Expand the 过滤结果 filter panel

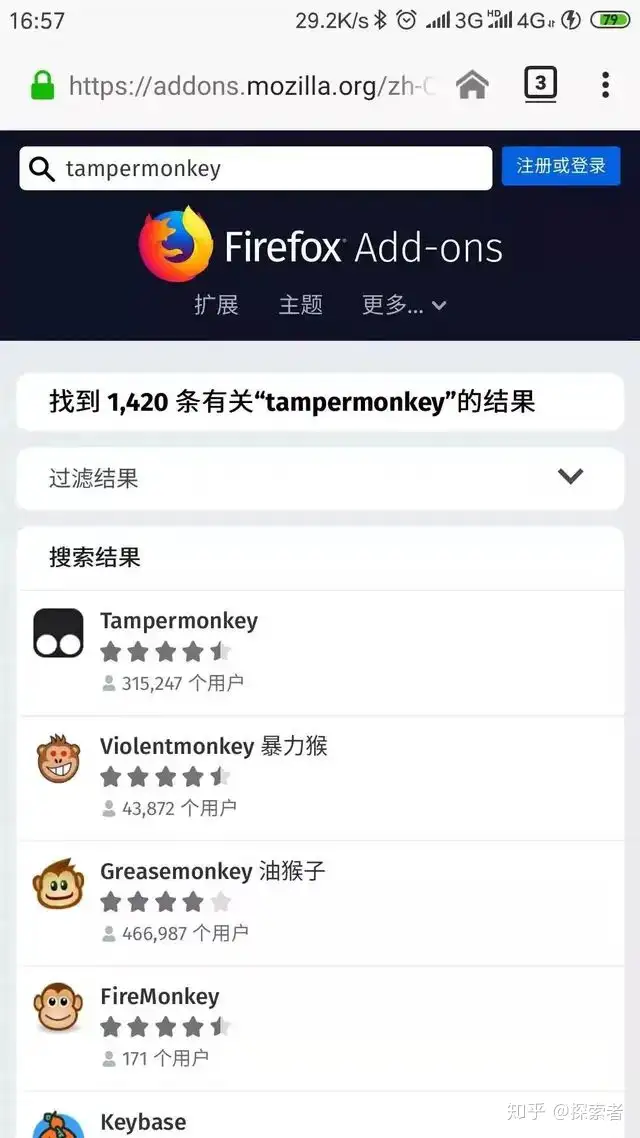pos(320,478)
